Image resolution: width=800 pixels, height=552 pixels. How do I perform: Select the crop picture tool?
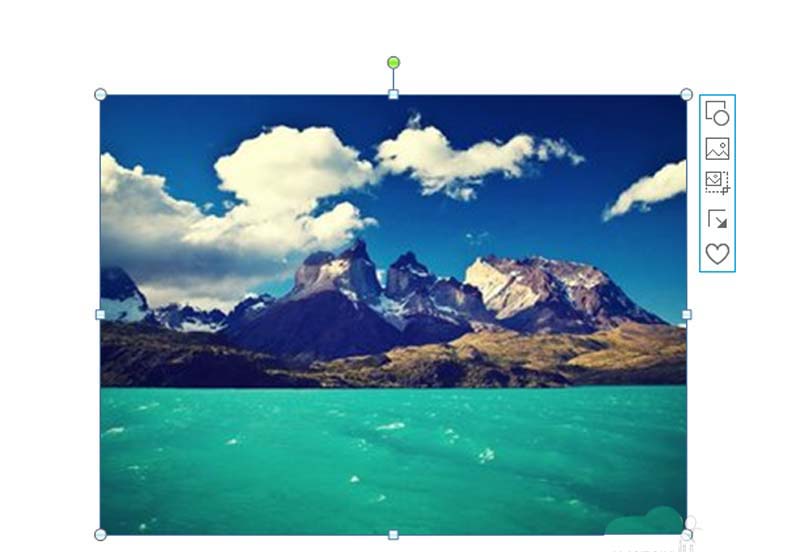coord(717,183)
